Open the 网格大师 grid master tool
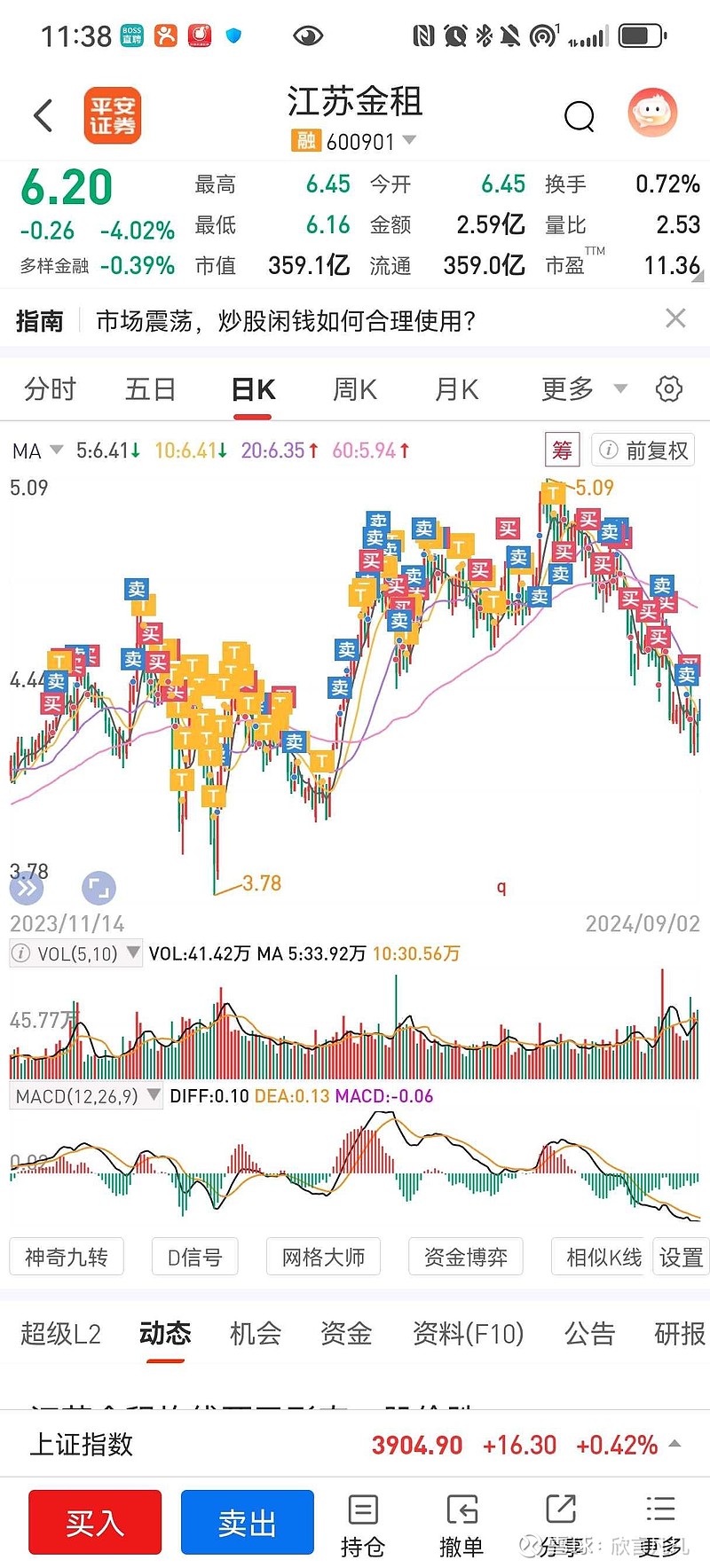The image size is (710, 1568). pos(323,1257)
